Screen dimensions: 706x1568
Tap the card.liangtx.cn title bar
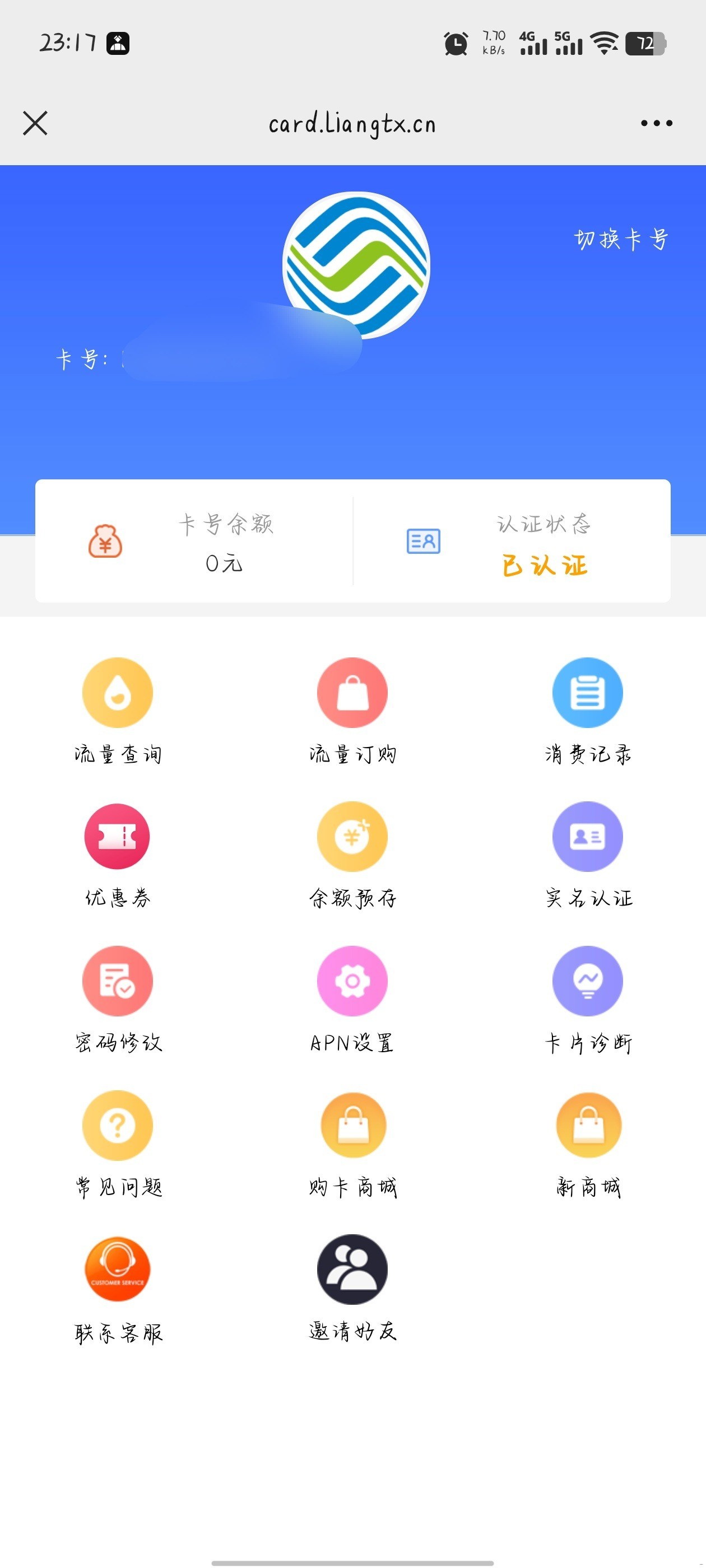pyautogui.click(x=352, y=123)
